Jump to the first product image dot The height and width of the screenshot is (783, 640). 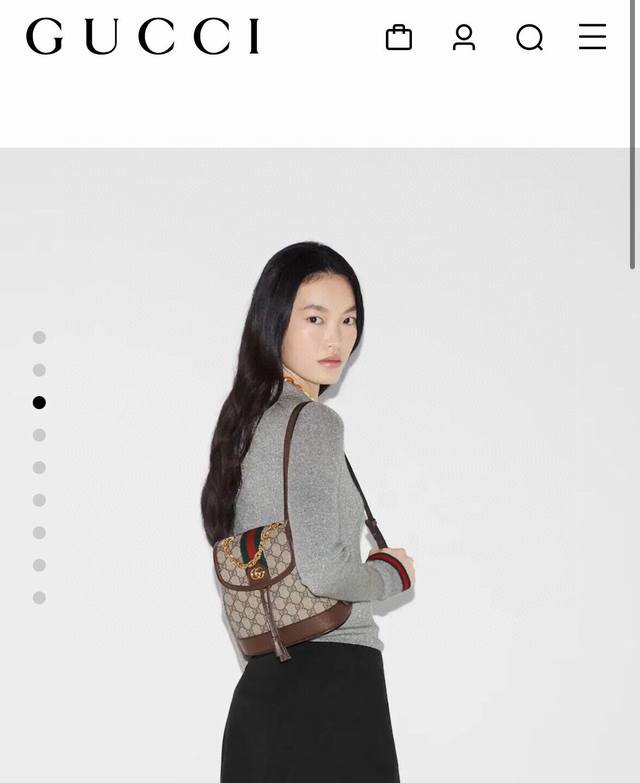[x=39, y=338]
